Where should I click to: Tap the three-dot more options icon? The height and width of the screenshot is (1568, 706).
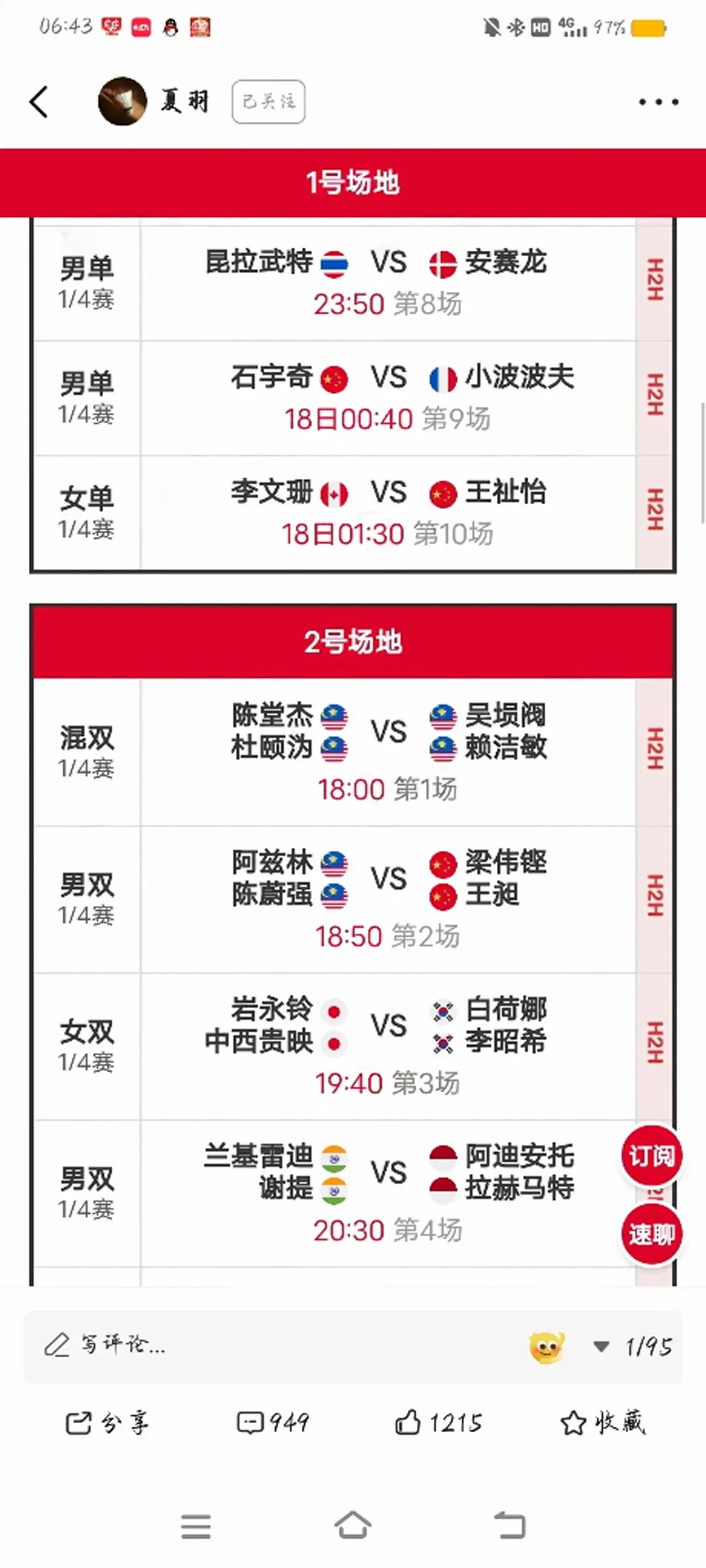658,101
